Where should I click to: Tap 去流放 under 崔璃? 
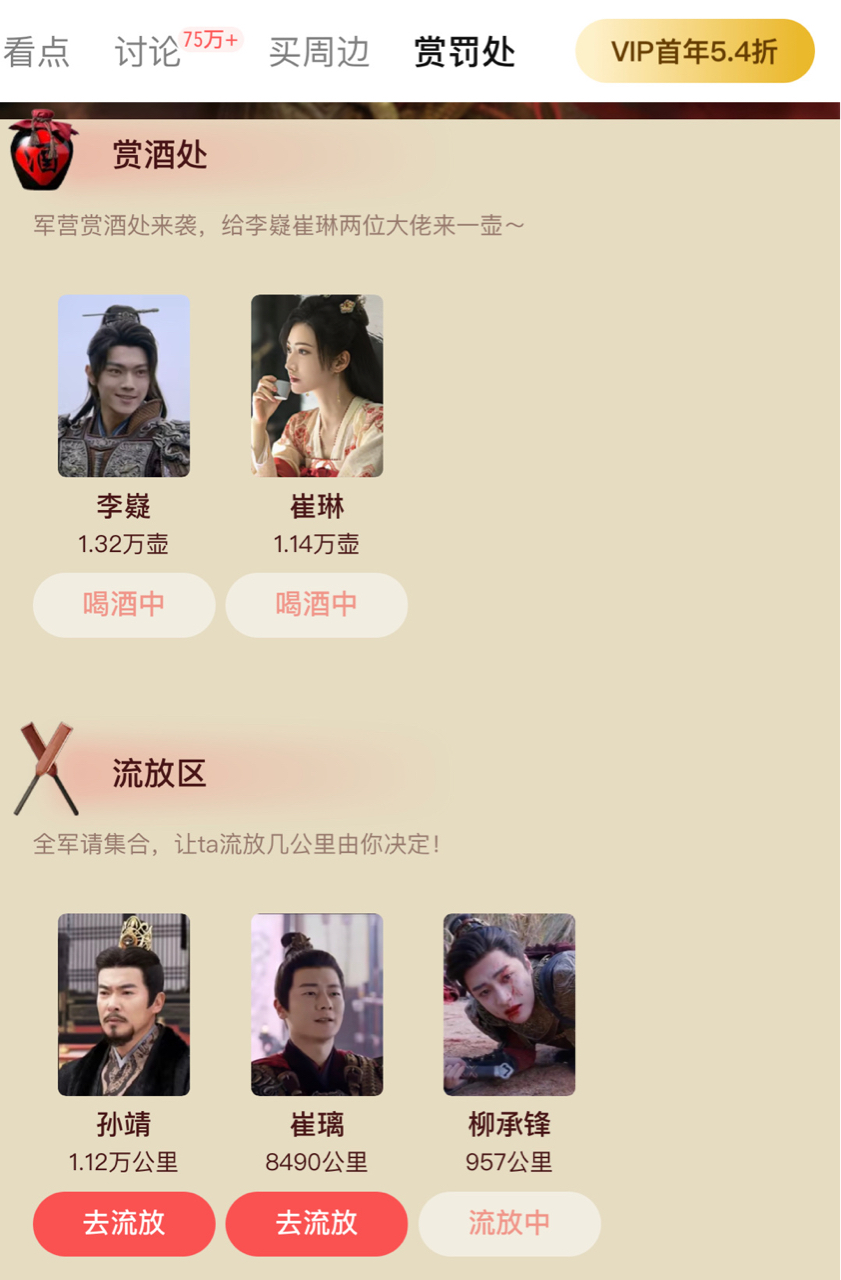[x=317, y=1223]
